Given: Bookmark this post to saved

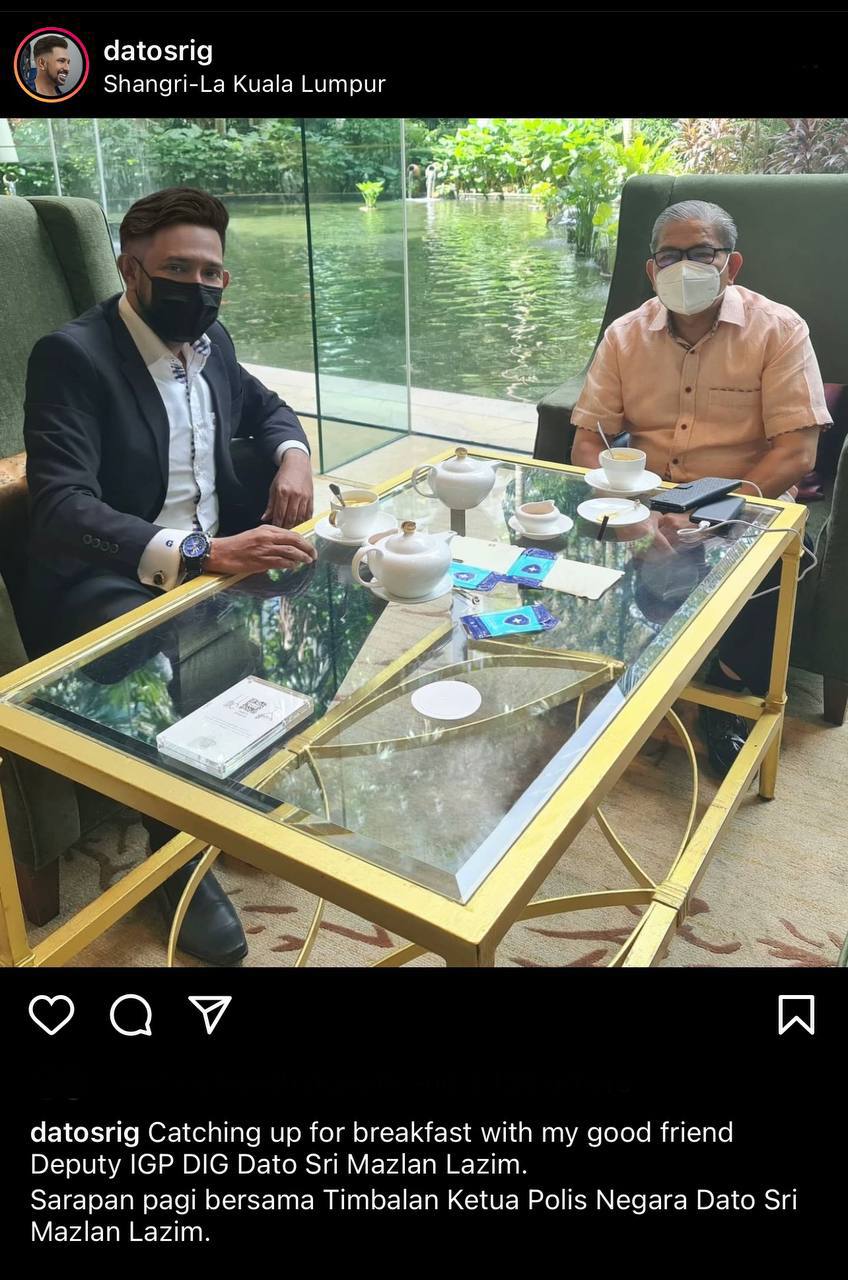Looking at the screenshot, I should [x=796, y=1015].
